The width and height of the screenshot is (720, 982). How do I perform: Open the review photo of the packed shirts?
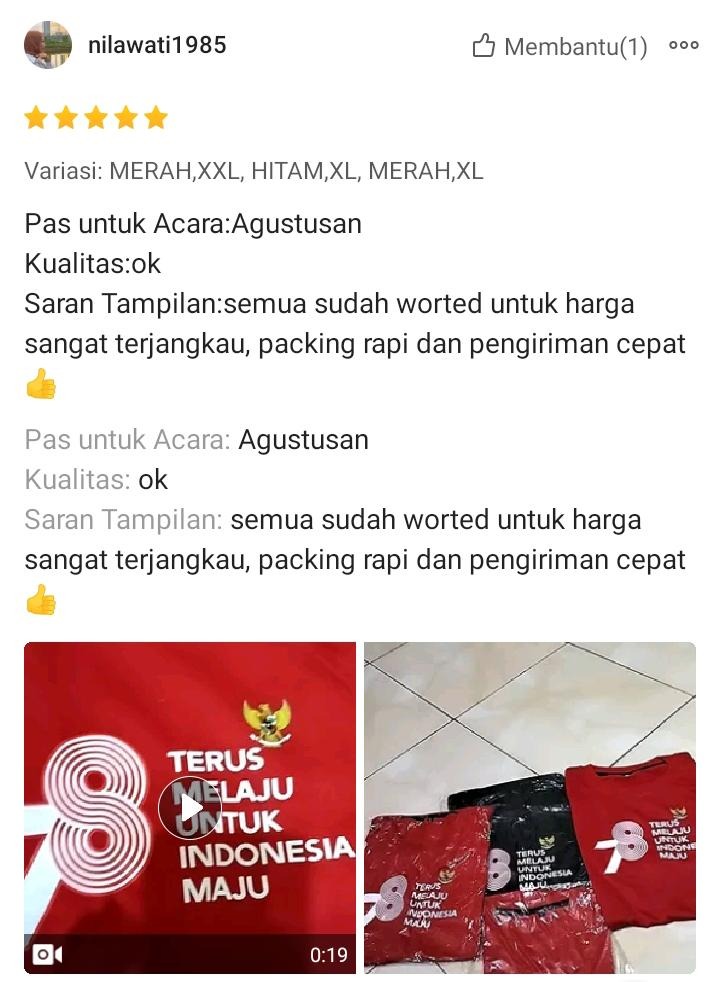pos(530,807)
